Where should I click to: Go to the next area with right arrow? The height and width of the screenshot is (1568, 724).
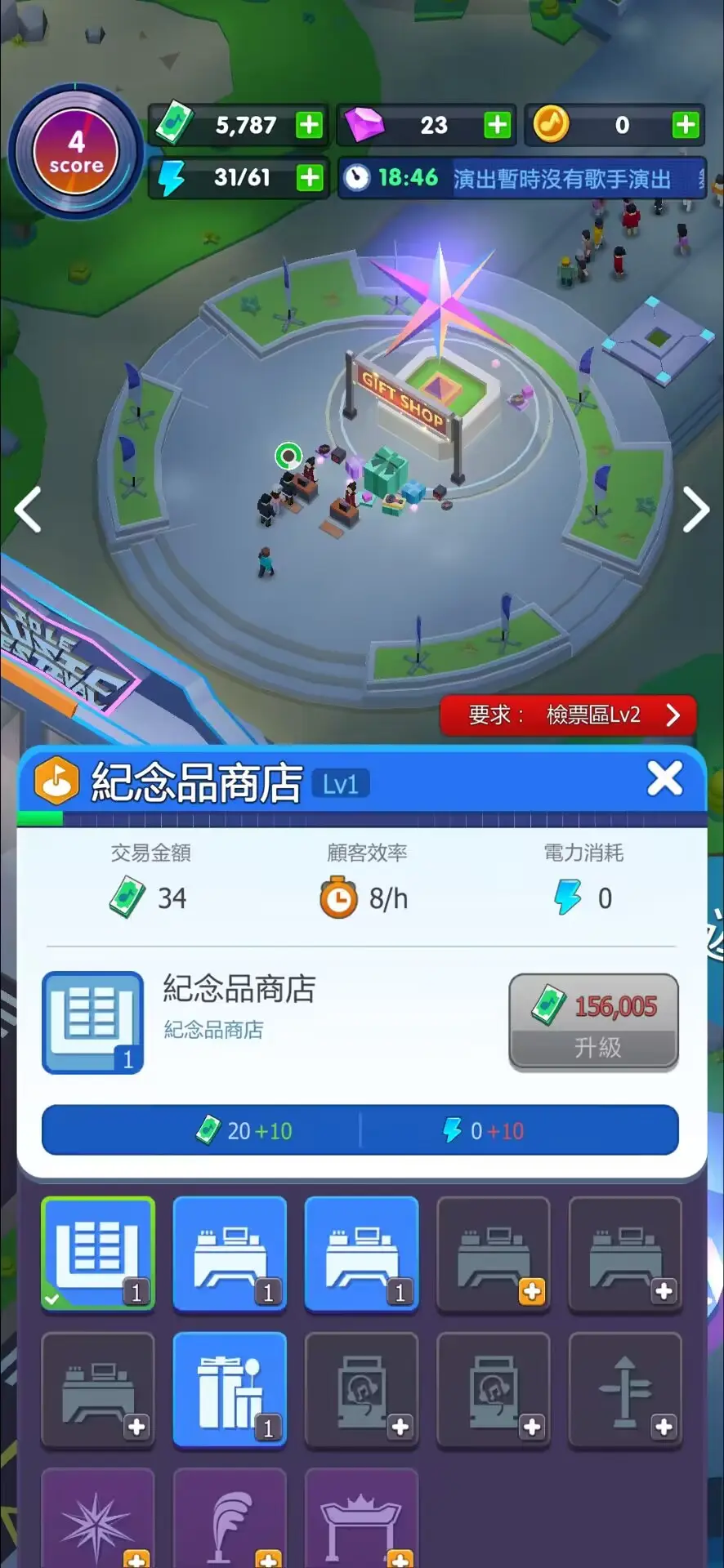tap(695, 510)
